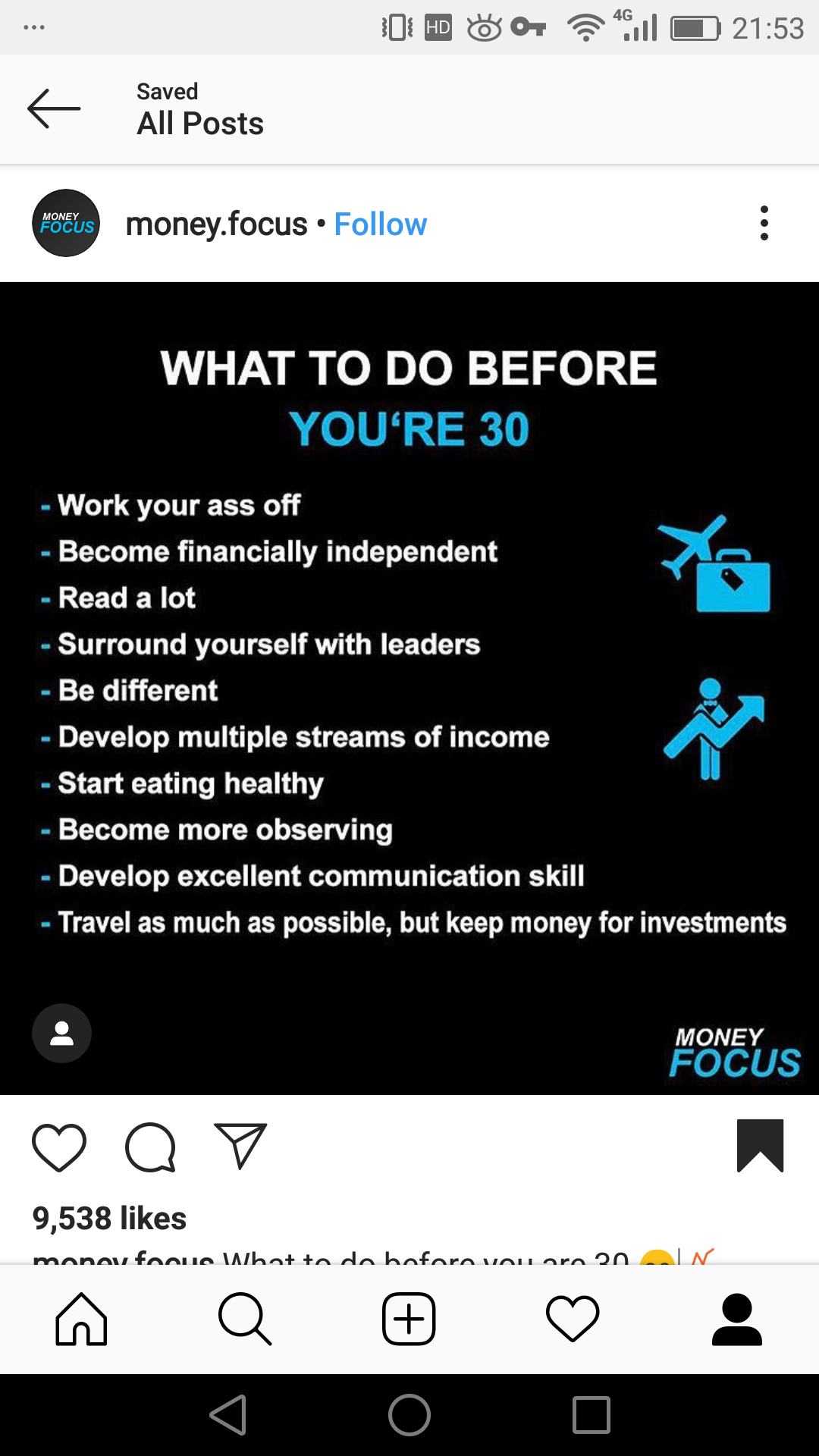Viewport: 819px width, 1456px height.
Task: Go back from Saved All Posts
Action: click(x=54, y=108)
